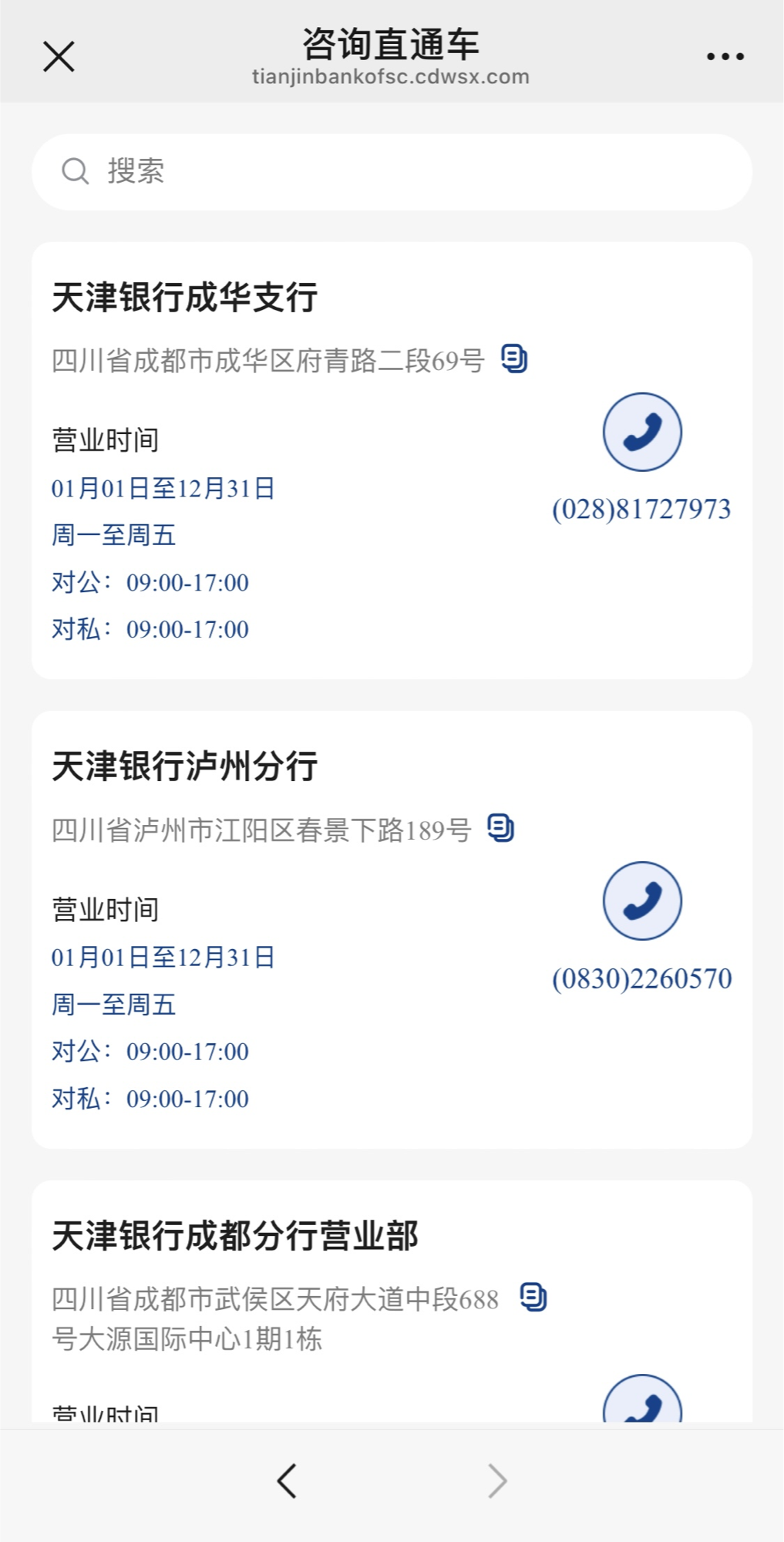Go back to previous web page
This screenshot has height=1542, width=784.
(287, 1480)
